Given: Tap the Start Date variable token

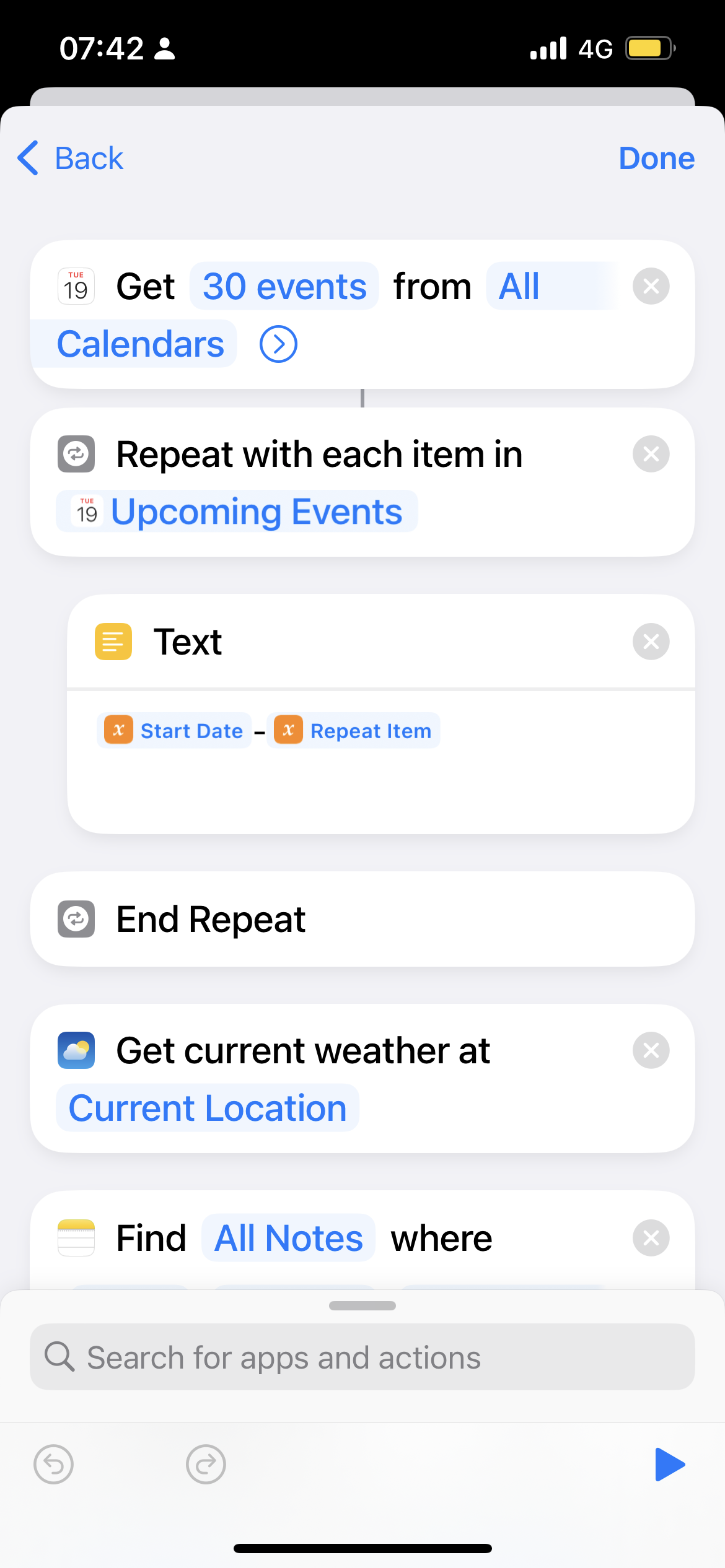Looking at the screenshot, I should pyautogui.click(x=175, y=731).
